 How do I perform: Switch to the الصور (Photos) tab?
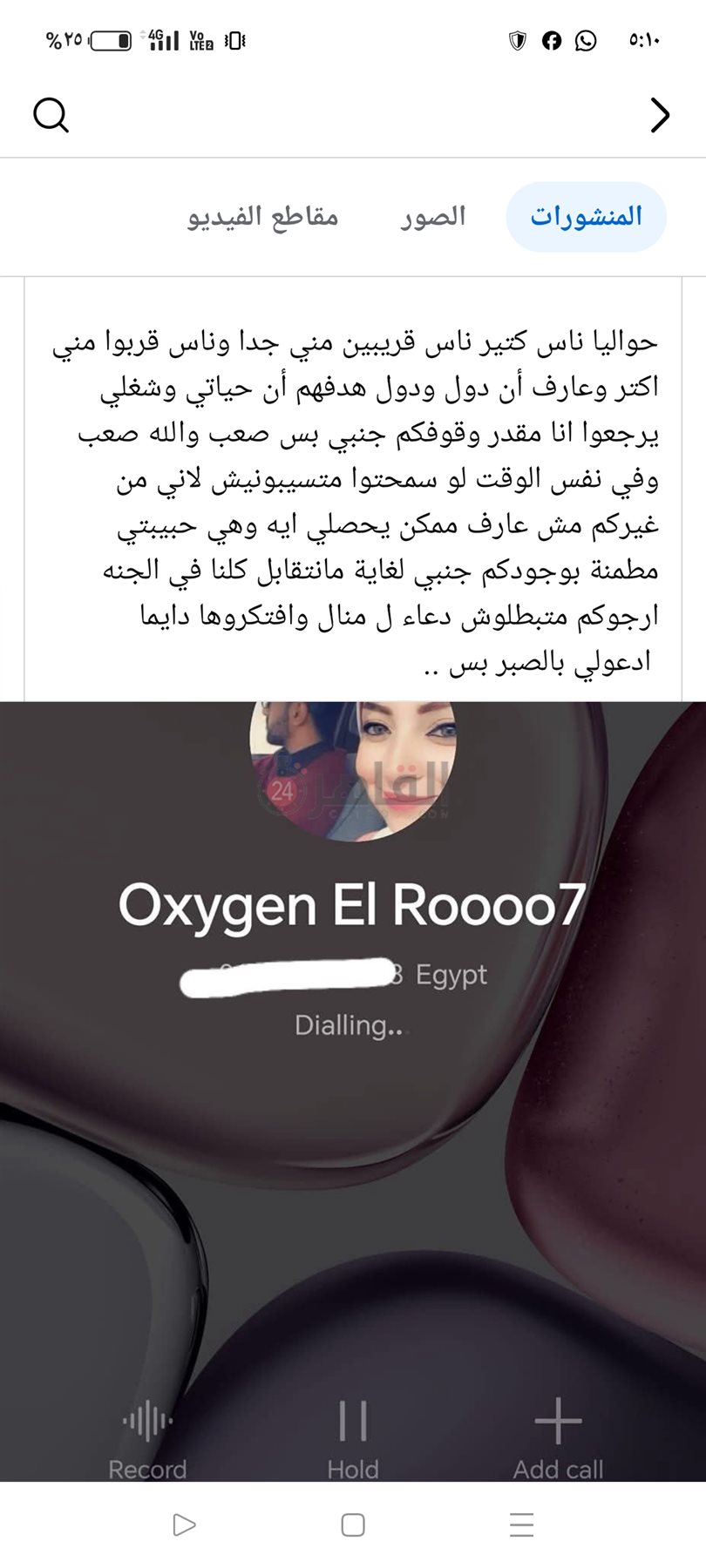coord(435,216)
